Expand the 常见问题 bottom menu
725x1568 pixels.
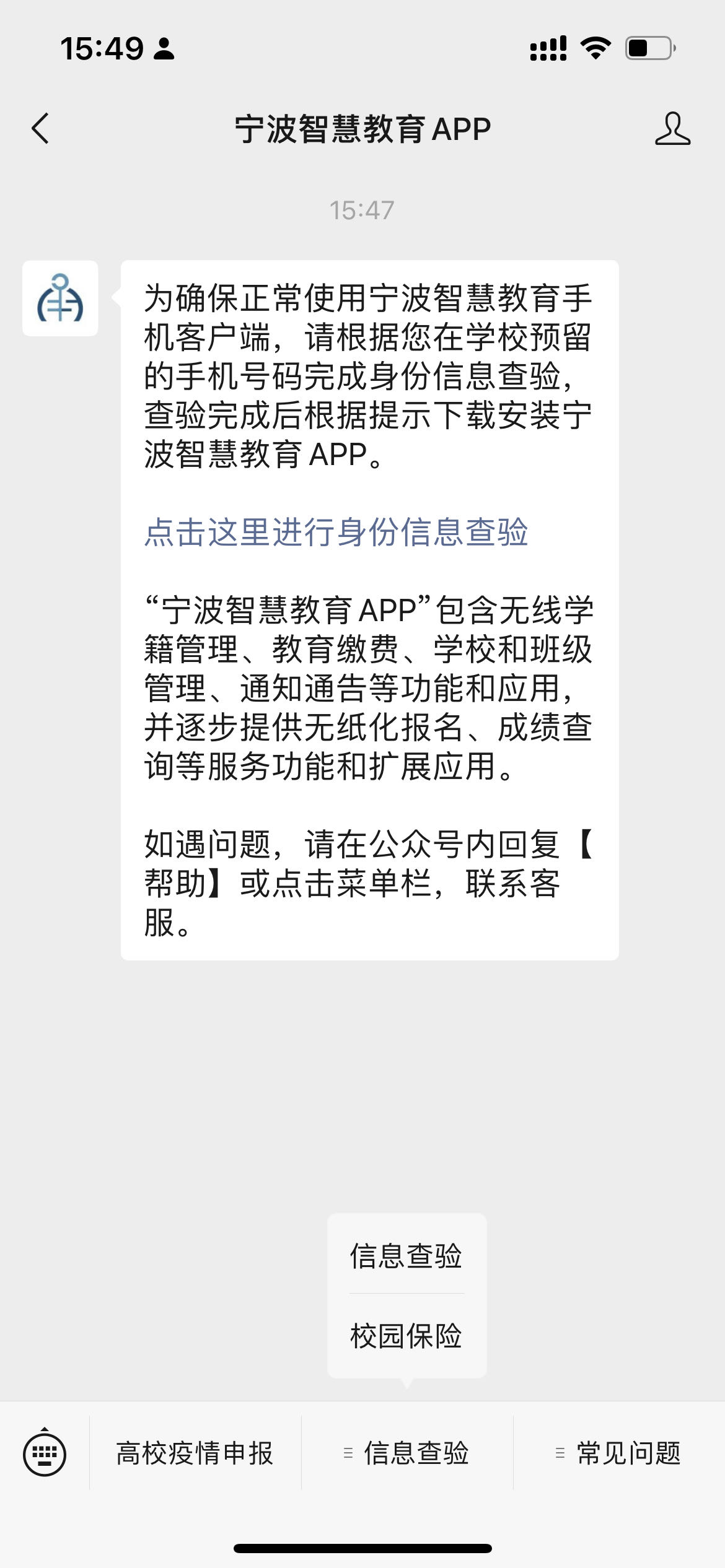pyautogui.click(x=619, y=1453)
